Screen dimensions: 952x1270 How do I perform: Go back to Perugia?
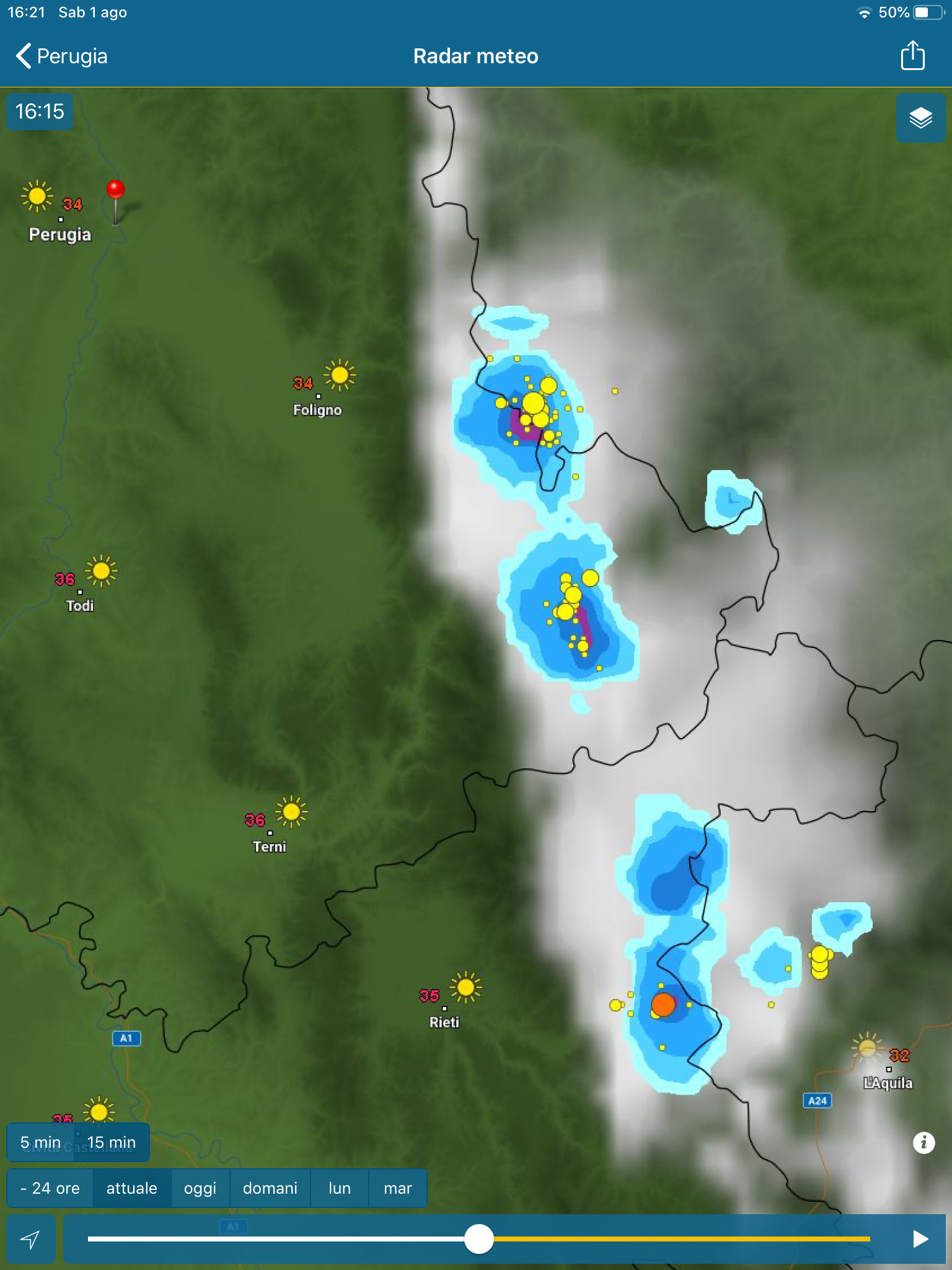tap(61, 56)
